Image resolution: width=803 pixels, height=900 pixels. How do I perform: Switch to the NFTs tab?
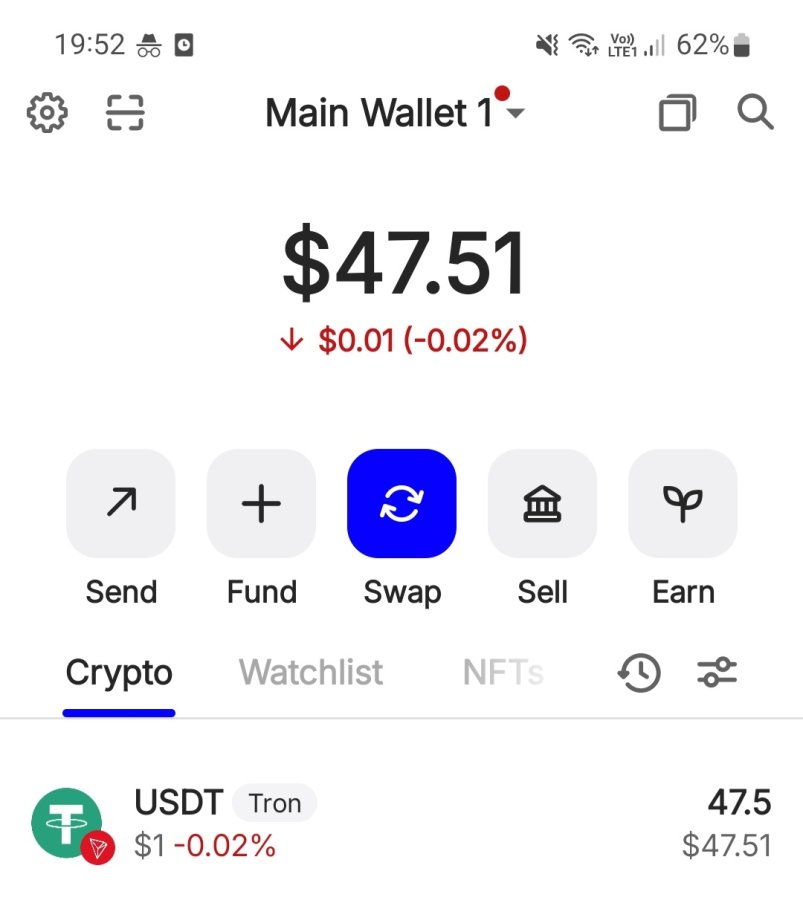(x=503, y=672)
